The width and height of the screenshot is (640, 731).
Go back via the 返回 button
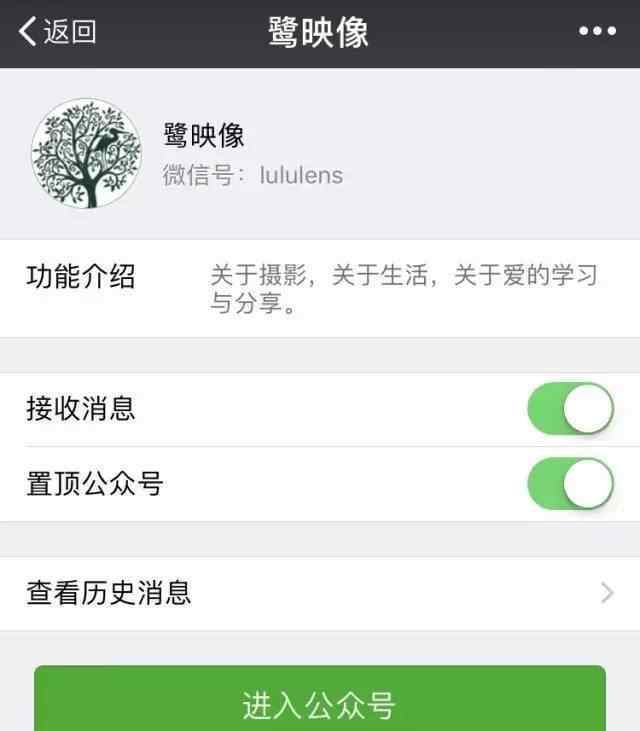click(x=58, y=32)
